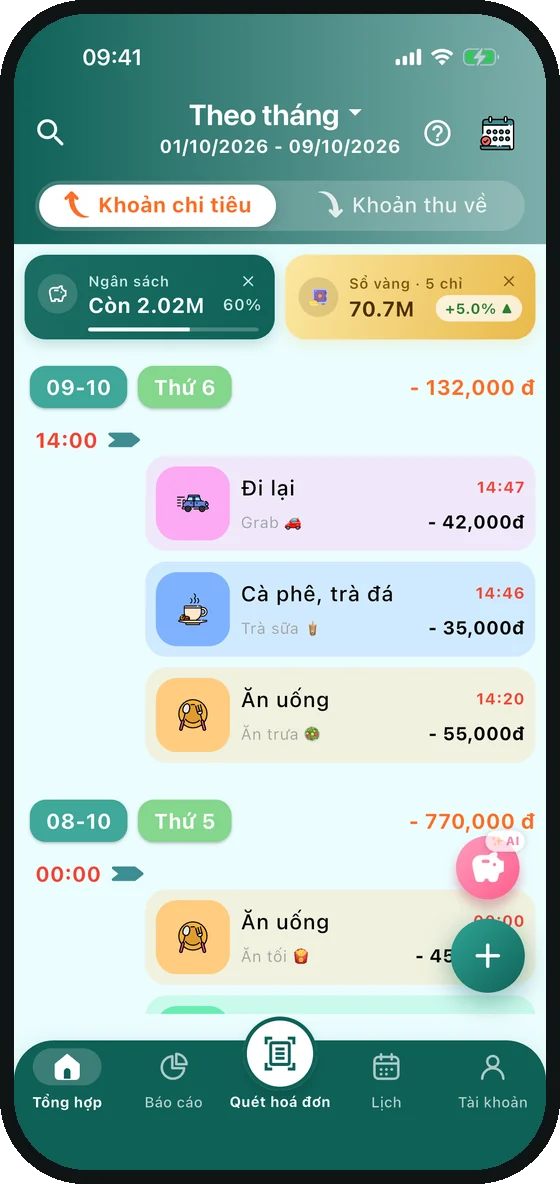Open the Tài khoản tab

[x=493, y=1081]
